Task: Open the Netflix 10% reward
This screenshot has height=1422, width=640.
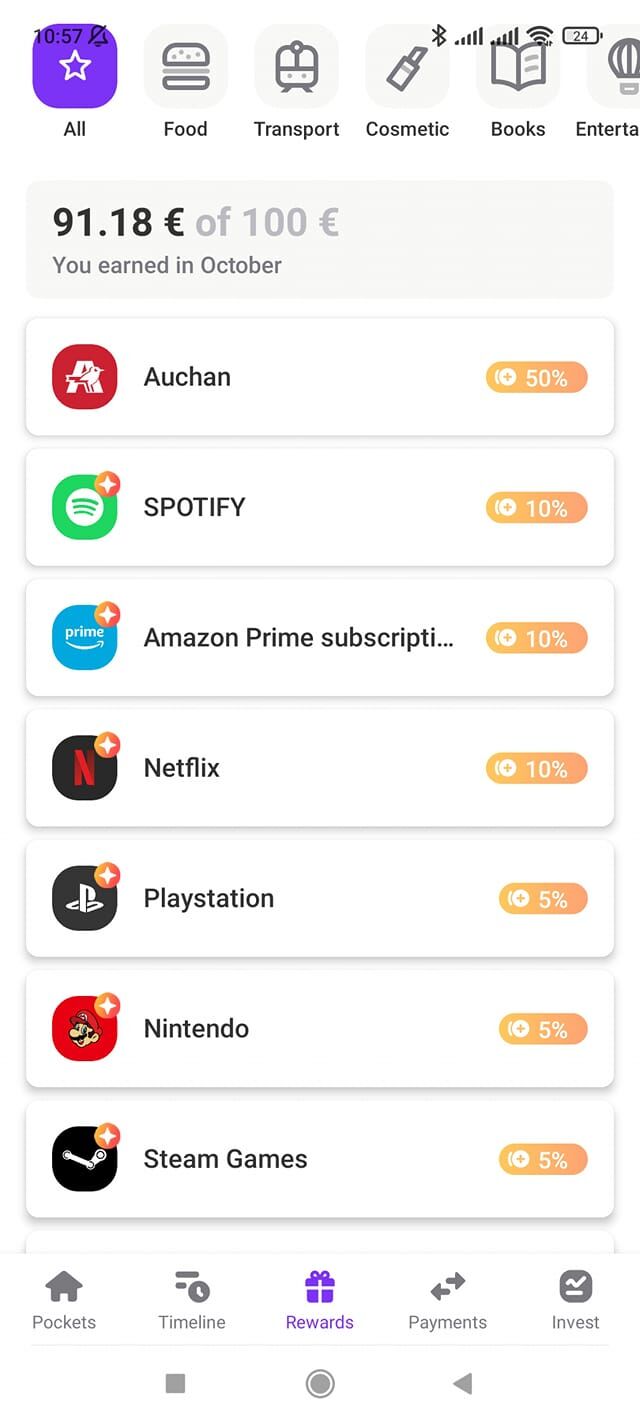Action: (319, 768)
